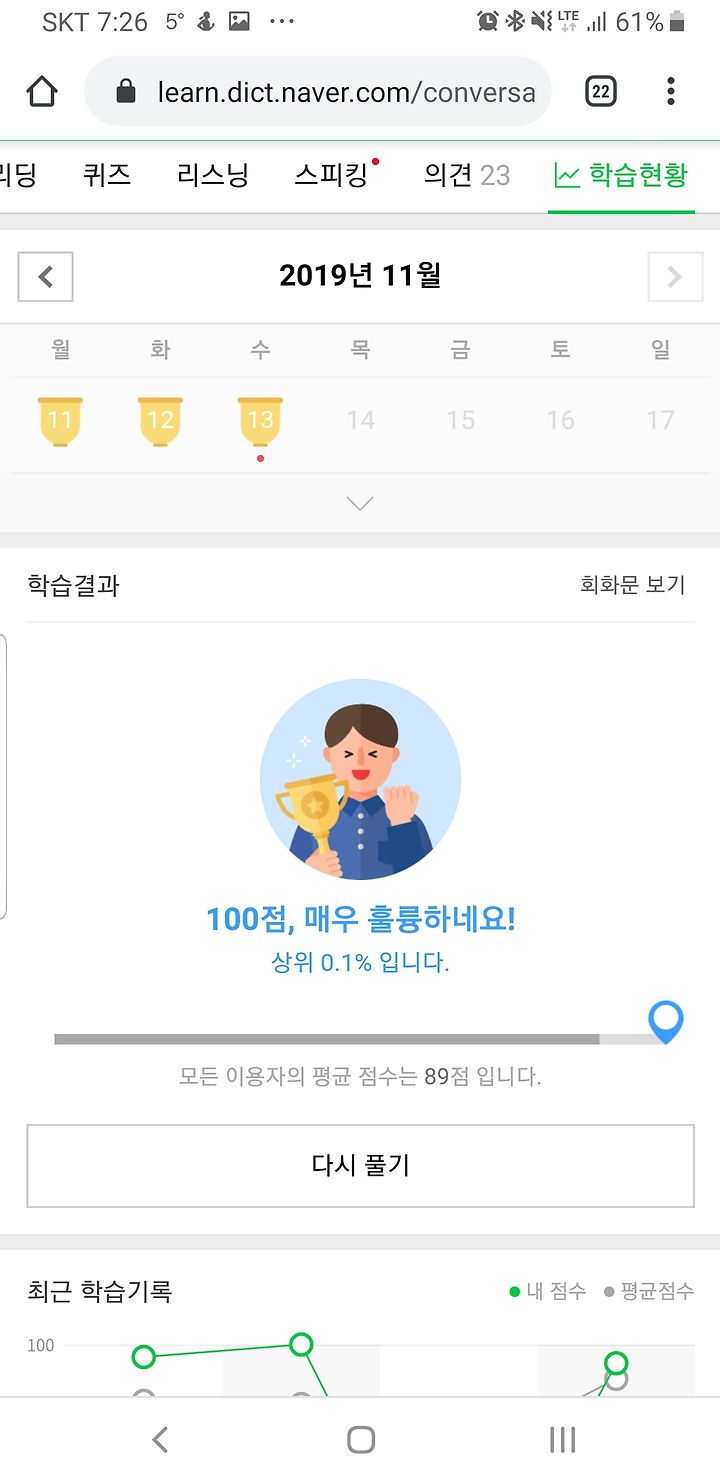
Task: Expand the calendar with the down chevron
Action: point(360,503)
